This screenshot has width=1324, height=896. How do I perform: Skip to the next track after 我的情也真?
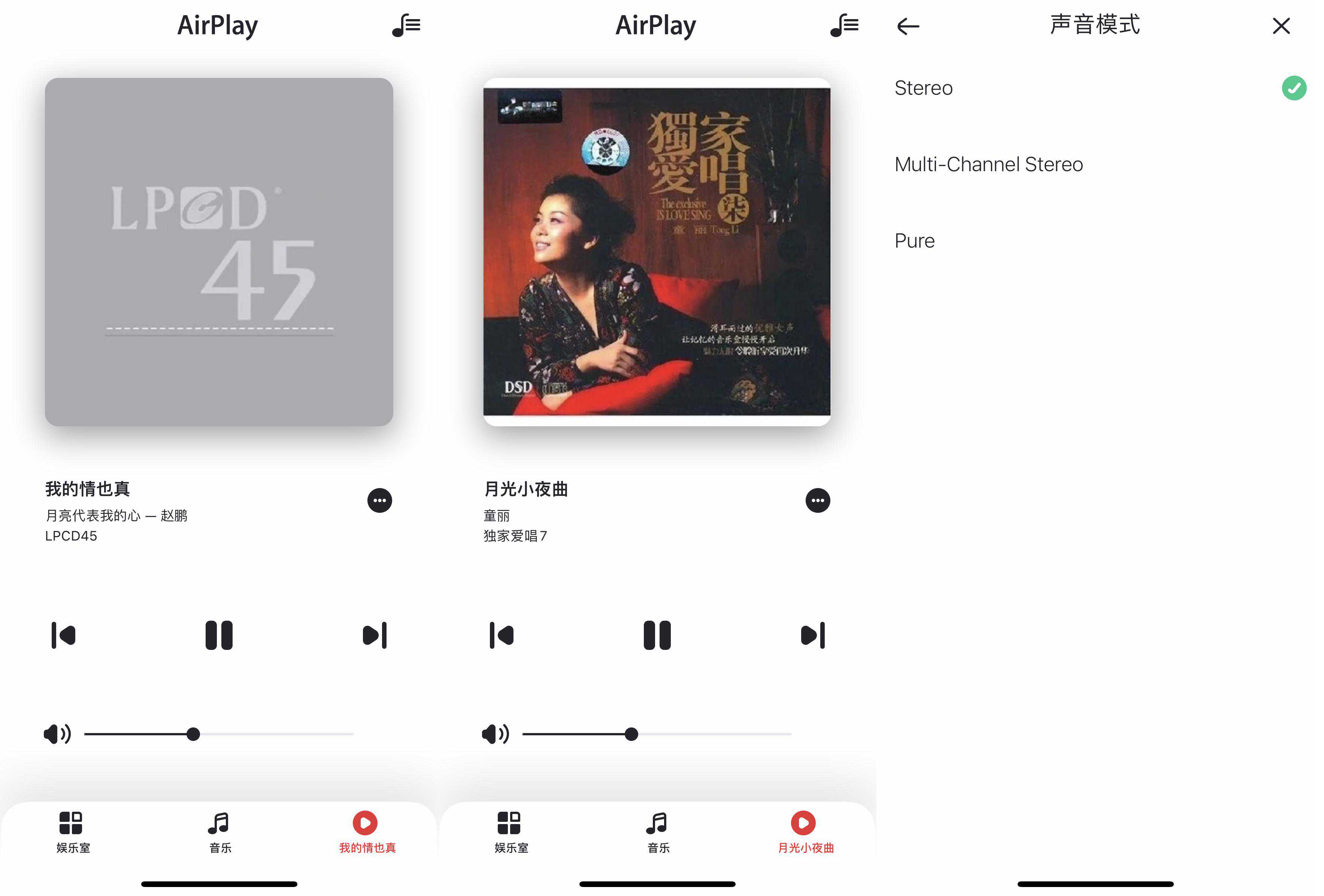coord(375,635)
